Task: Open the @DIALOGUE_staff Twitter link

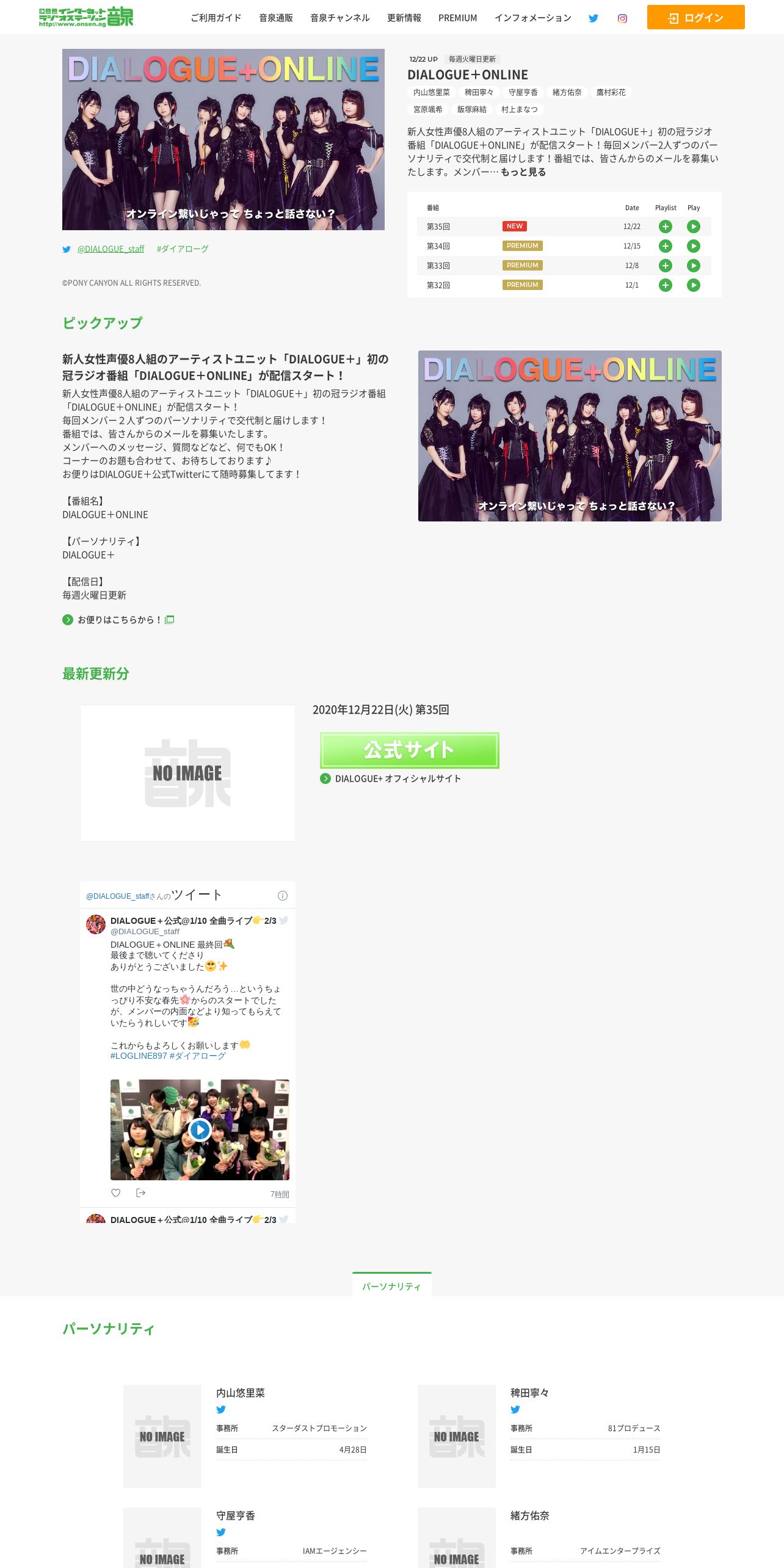Action: tap(111, 249)
